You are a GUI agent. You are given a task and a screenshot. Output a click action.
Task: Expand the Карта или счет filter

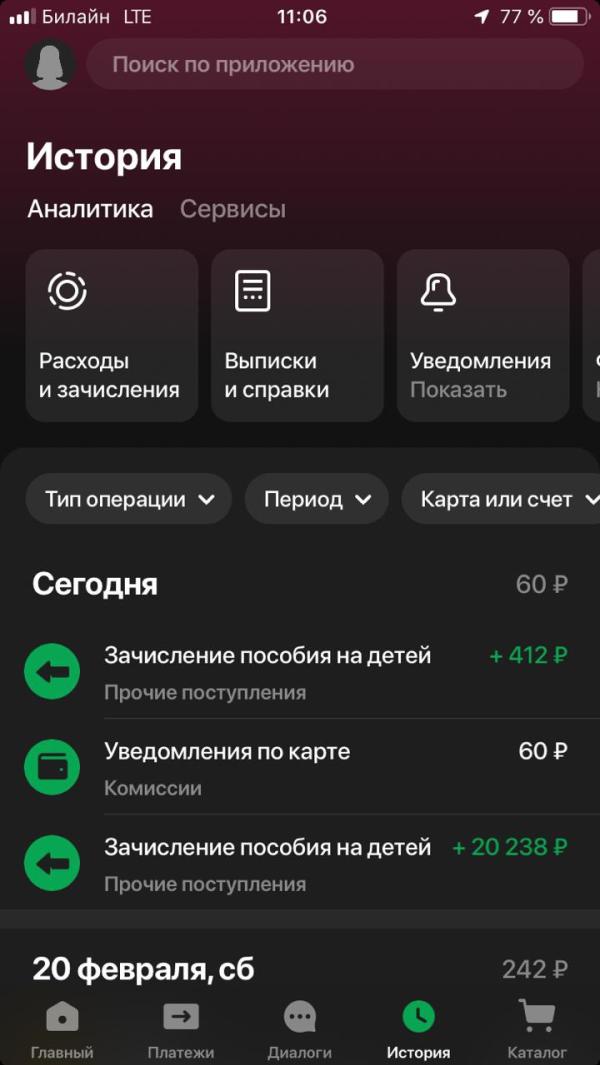(x=501, y=499)
